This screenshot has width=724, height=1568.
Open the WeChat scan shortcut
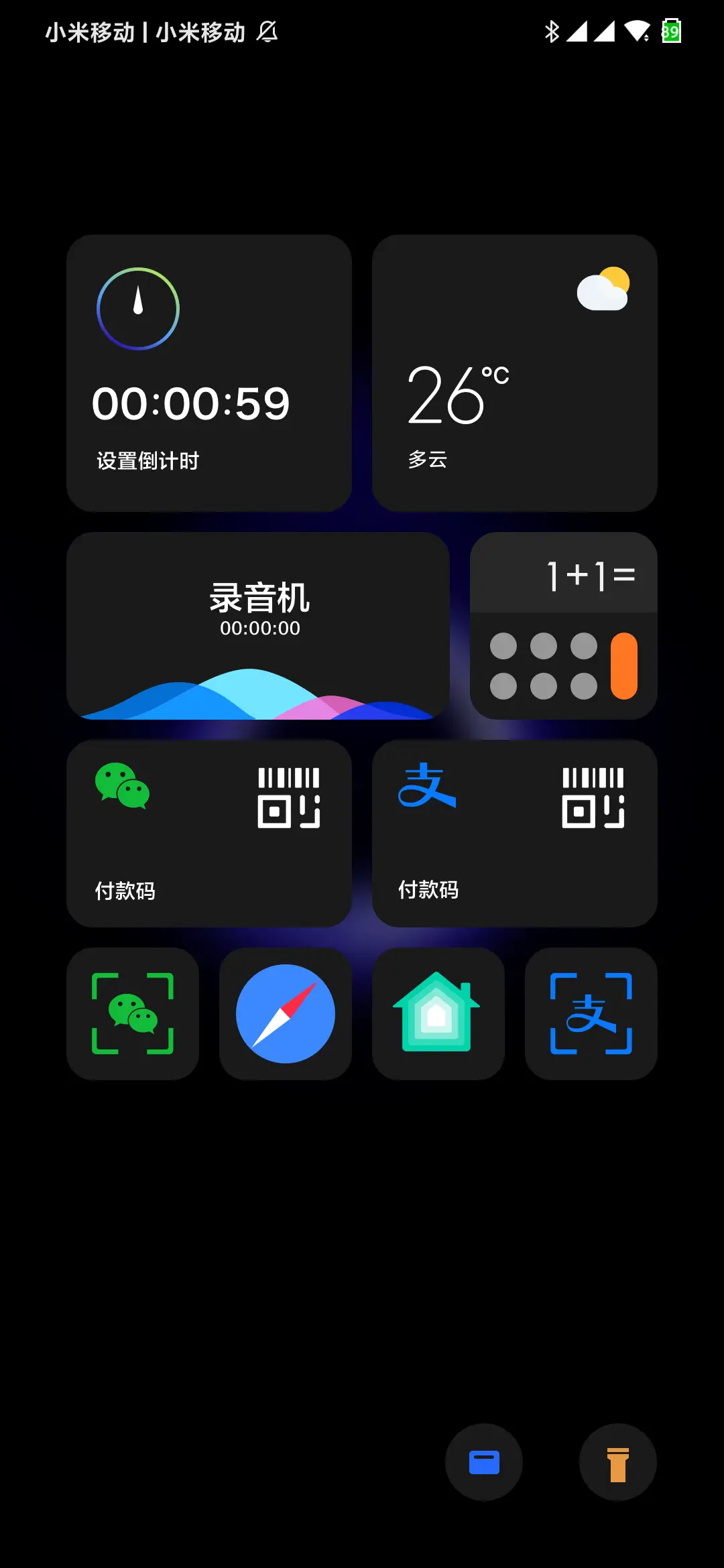pos(133,1014)
